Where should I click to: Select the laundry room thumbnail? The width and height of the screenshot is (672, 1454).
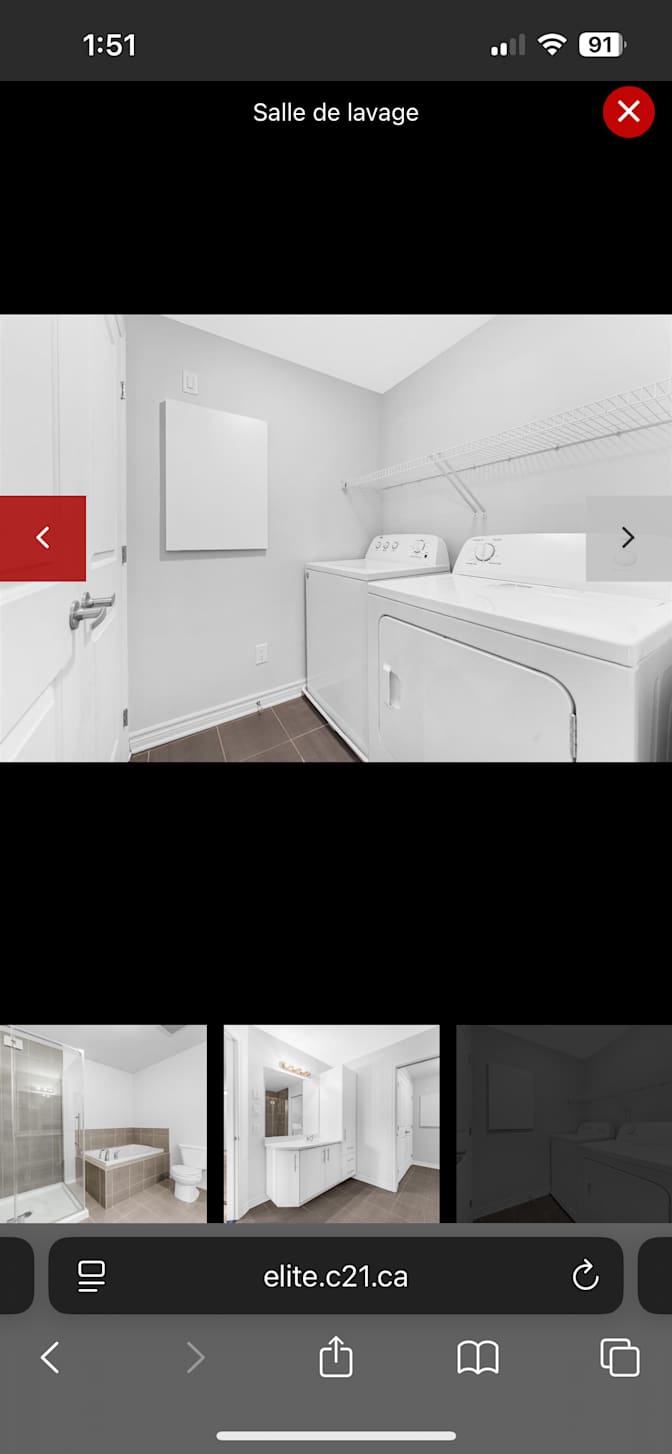564,1123
